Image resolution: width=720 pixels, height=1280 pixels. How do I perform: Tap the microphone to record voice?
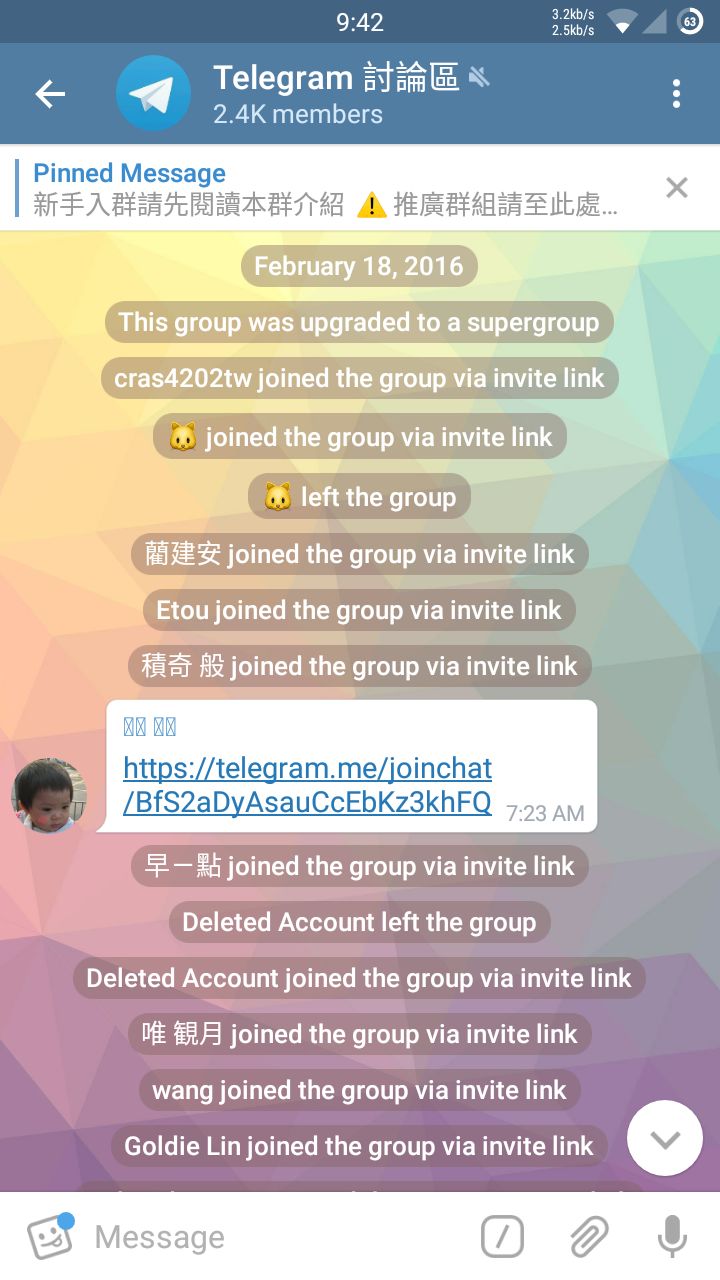coord(672,1238)
